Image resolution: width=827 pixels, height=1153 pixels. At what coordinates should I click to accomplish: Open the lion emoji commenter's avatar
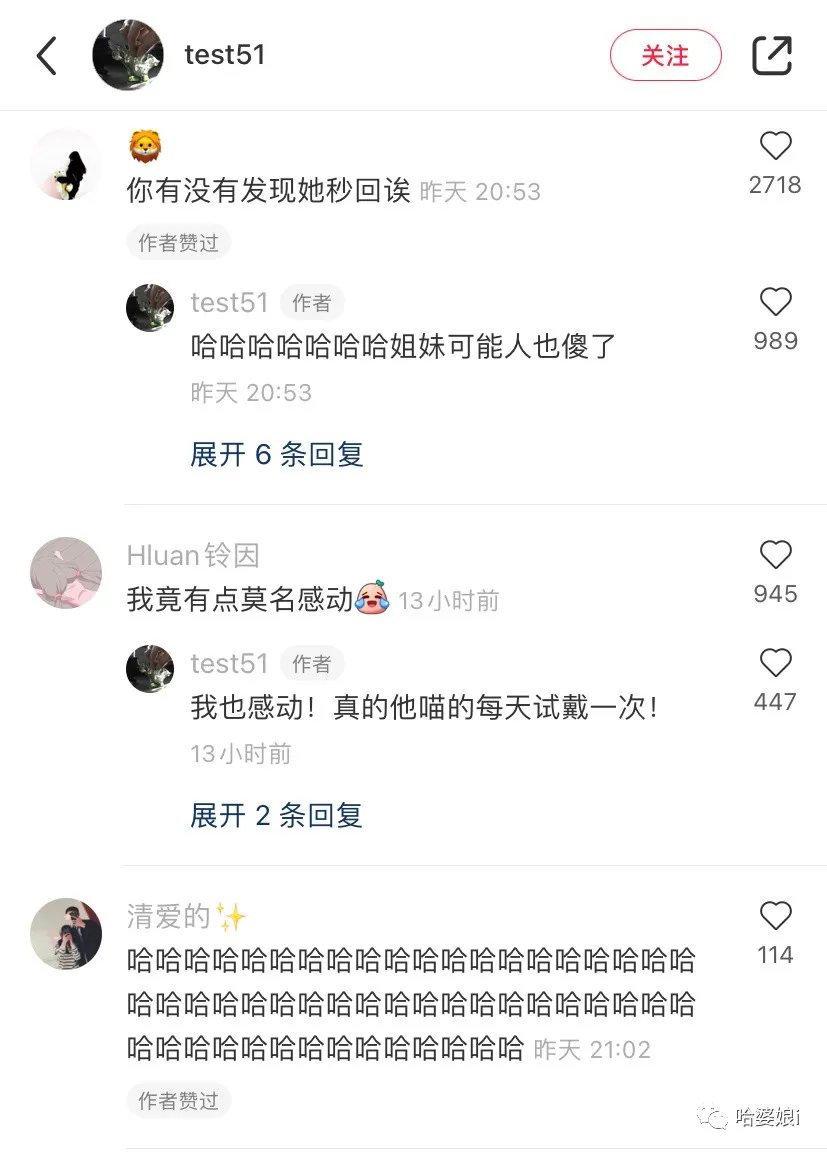(66, 164)
